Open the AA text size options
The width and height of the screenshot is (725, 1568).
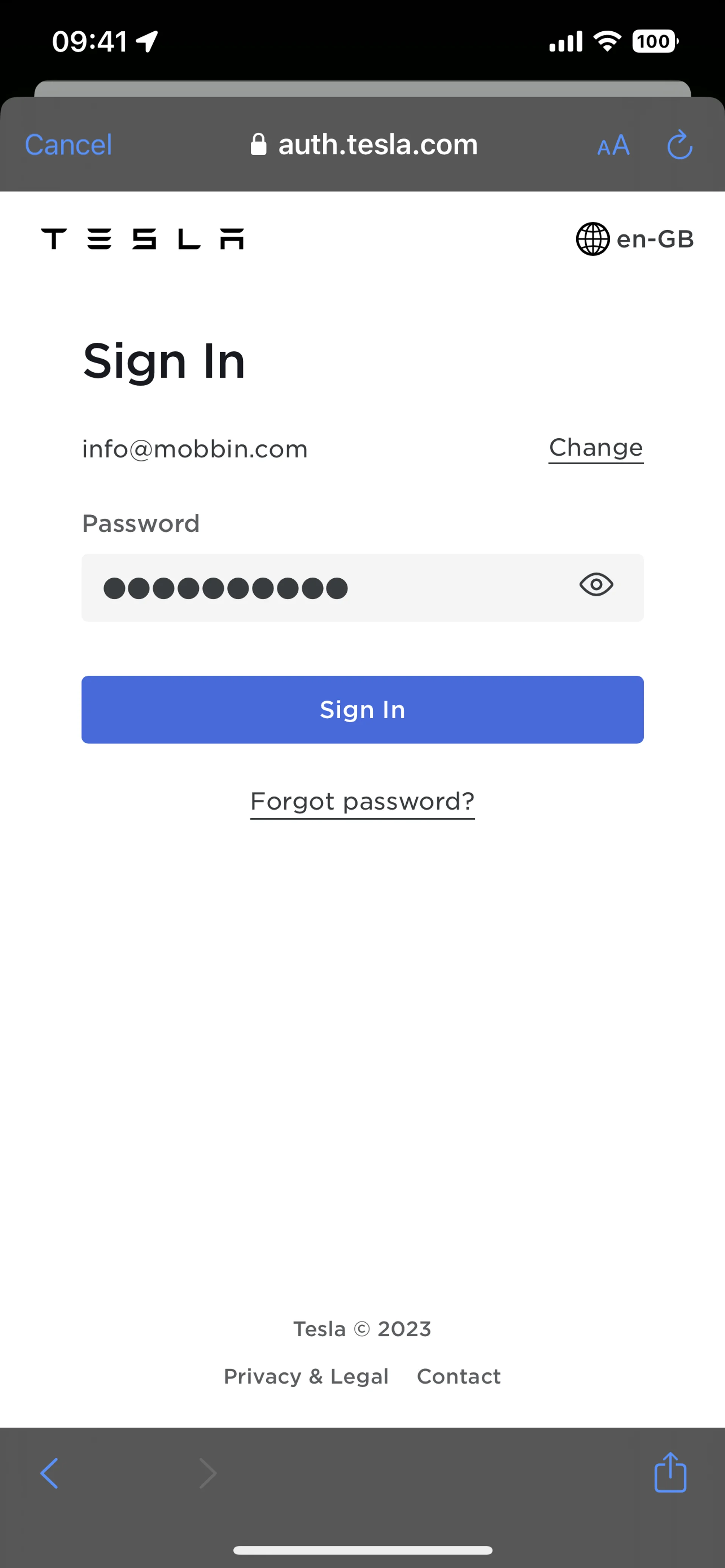click(x=613, y=145)
